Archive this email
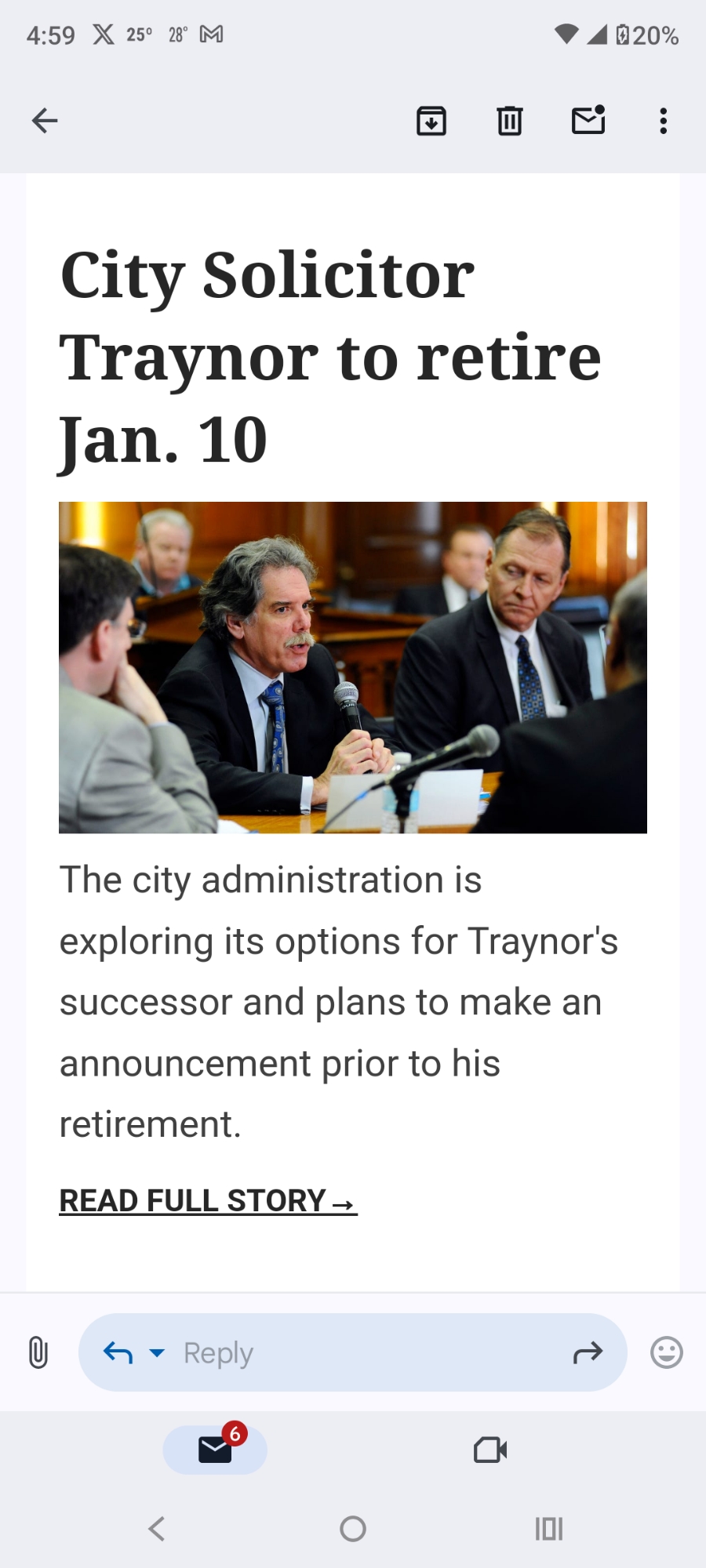This screenshot has height=1568, width=706. pos(431,121)
